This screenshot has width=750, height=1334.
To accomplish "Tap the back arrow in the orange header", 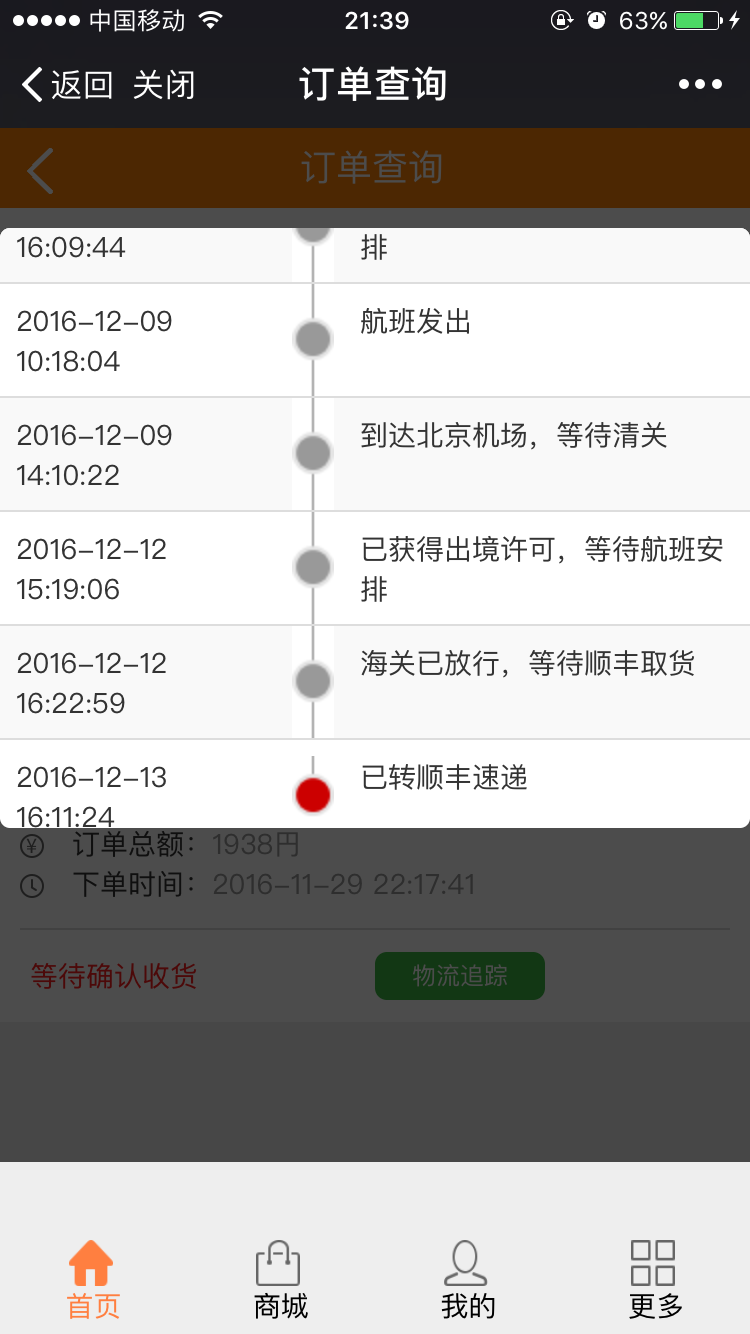I will [40, 169].
